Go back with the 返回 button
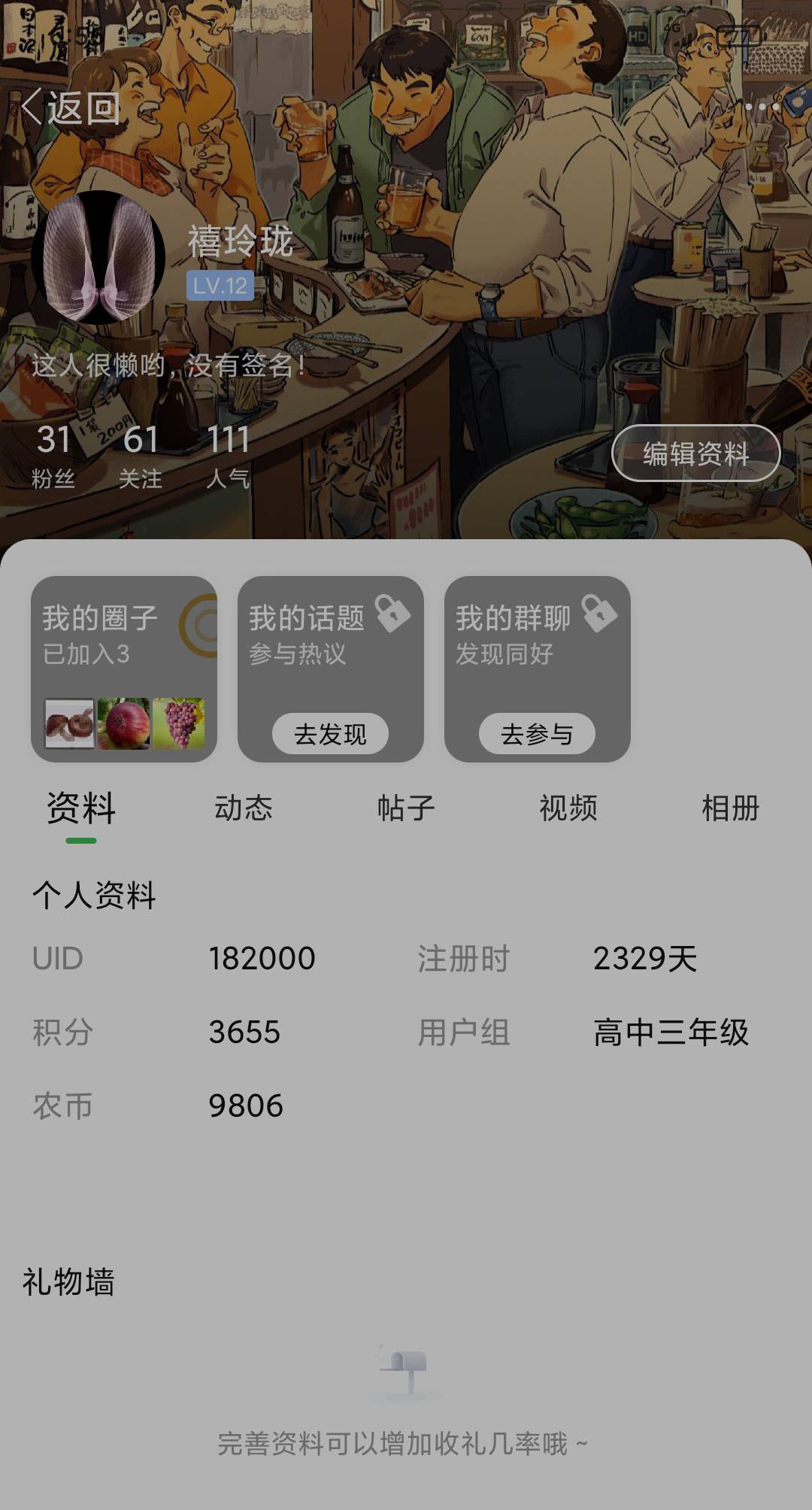The width and height of the screenshot is (812, 1510). tap(69, 108)
